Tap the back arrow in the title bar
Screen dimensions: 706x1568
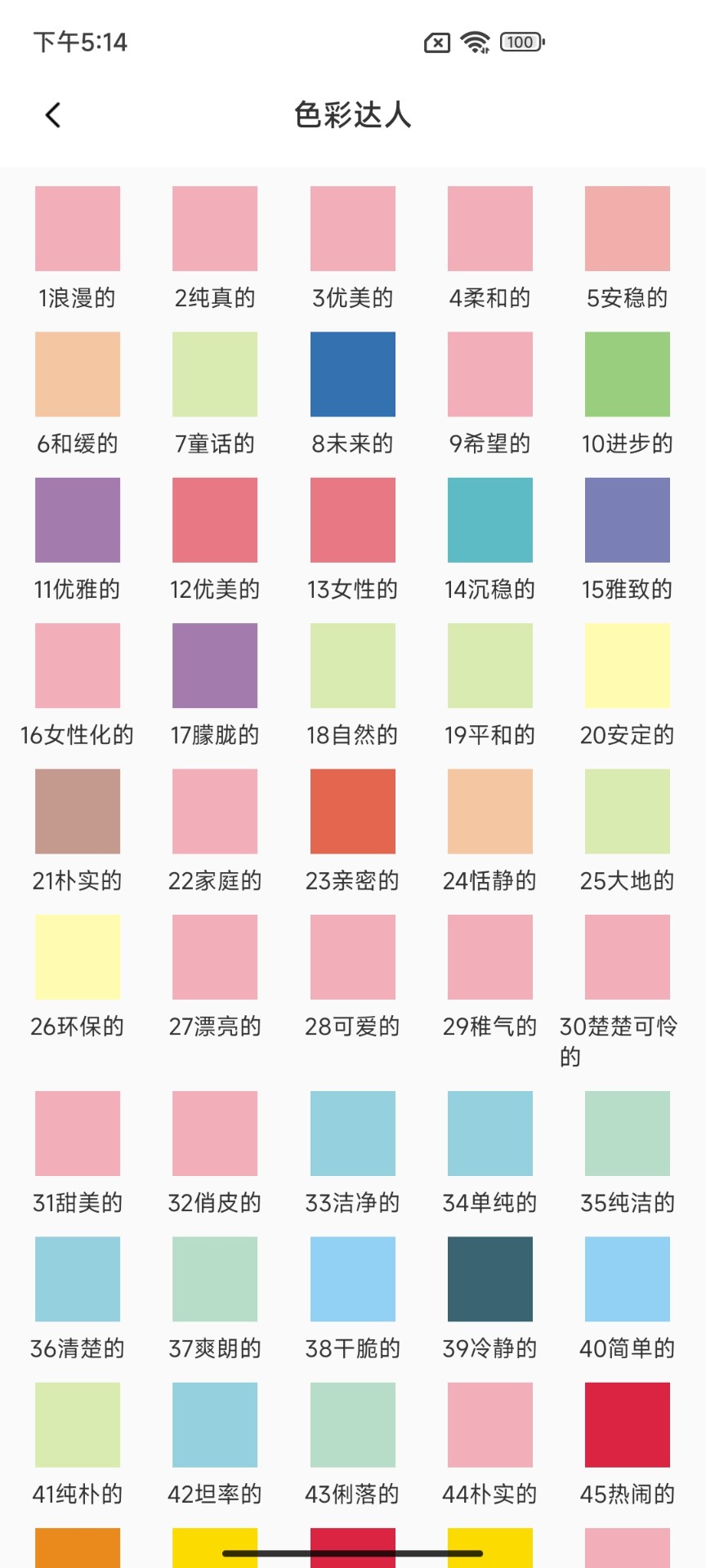52,114
